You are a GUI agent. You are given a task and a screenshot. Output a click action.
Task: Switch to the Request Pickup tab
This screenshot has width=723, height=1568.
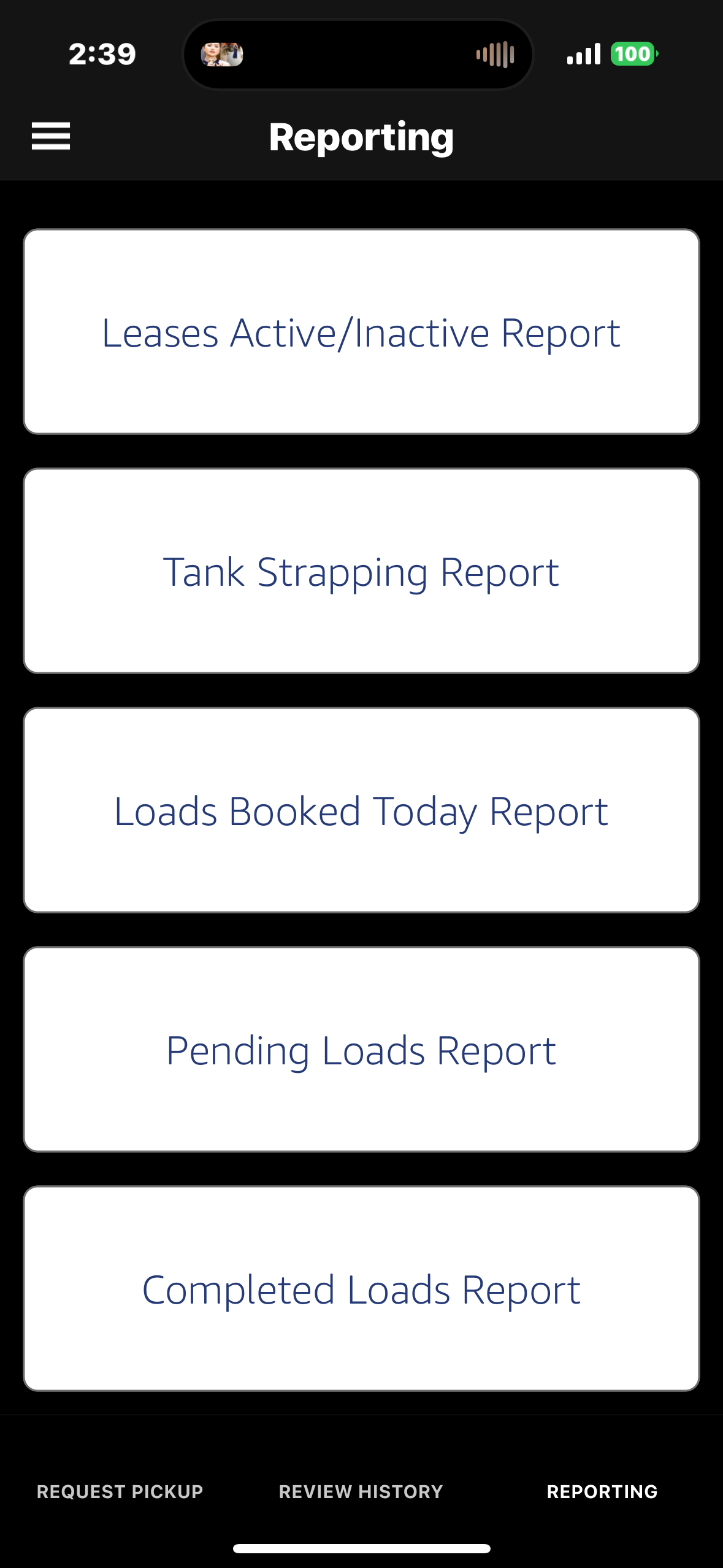120,1491
